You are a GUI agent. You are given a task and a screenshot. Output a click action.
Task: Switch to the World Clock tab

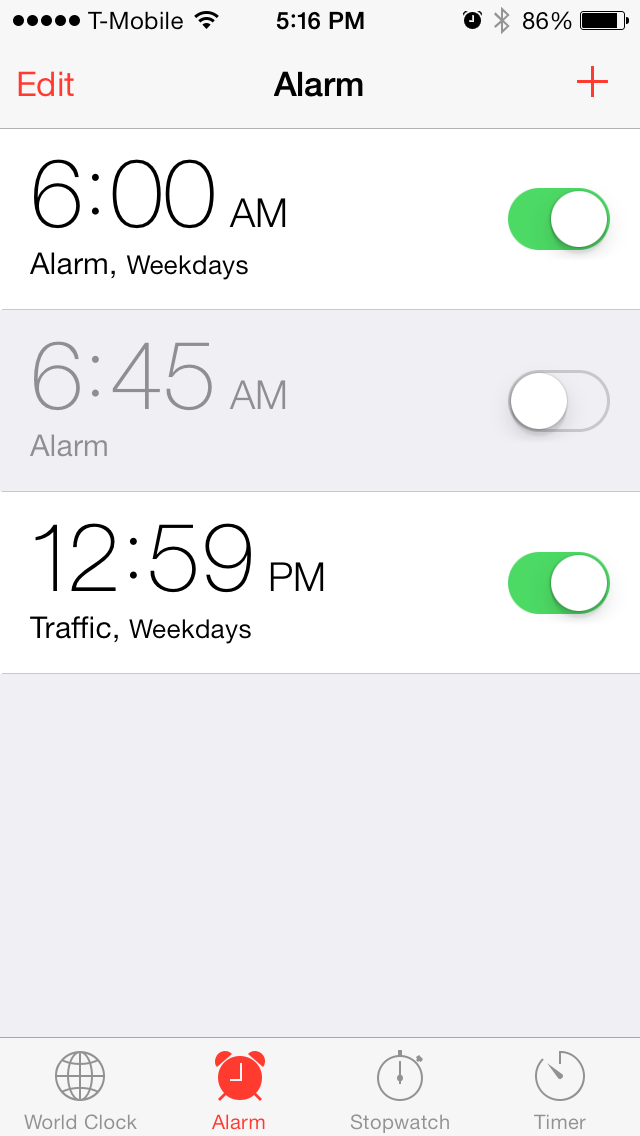point(80,1090)
